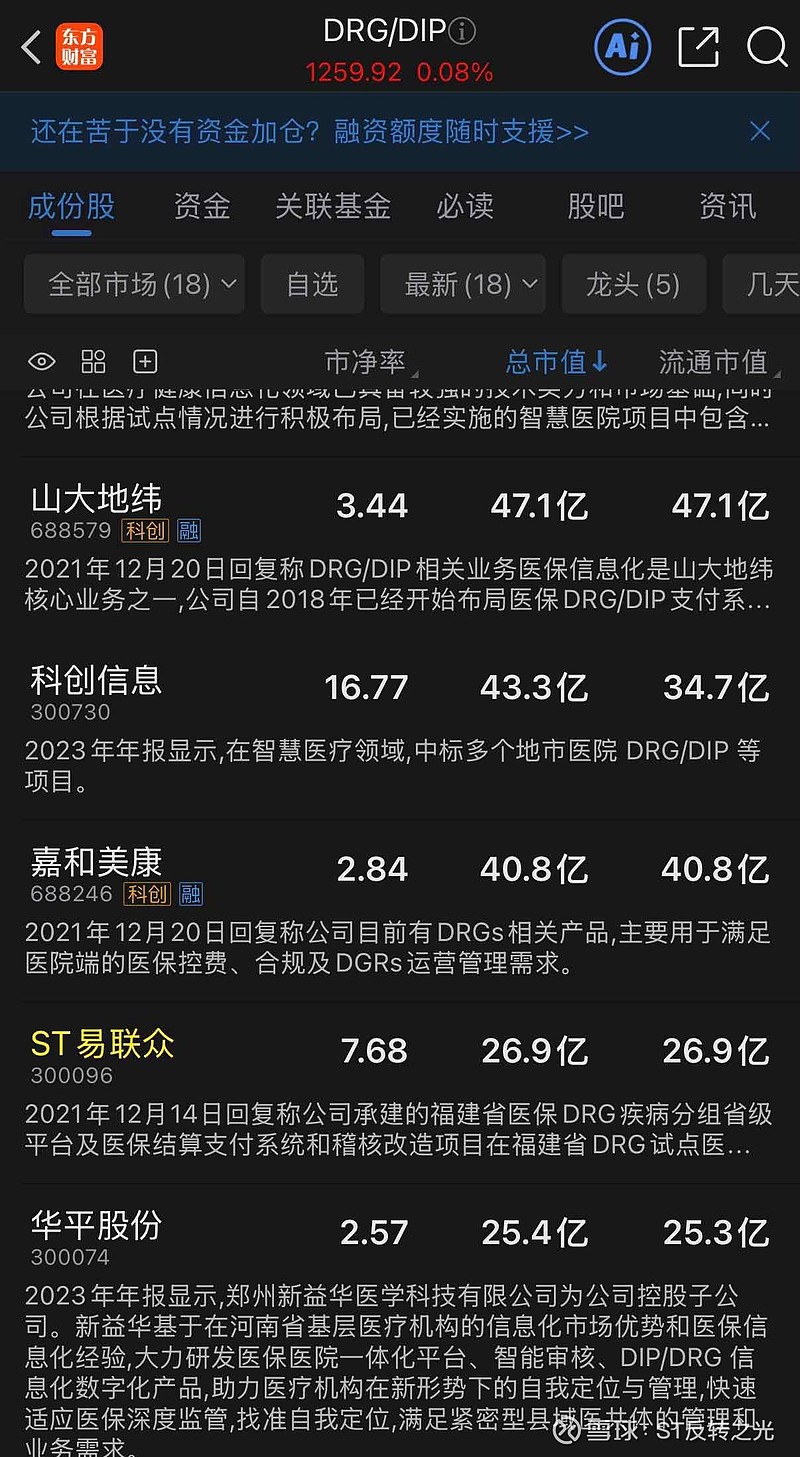This screenshot has height=1457, width=800.
Task: Tap the info icon beside DRG/DIP
Action: point(461,32)
